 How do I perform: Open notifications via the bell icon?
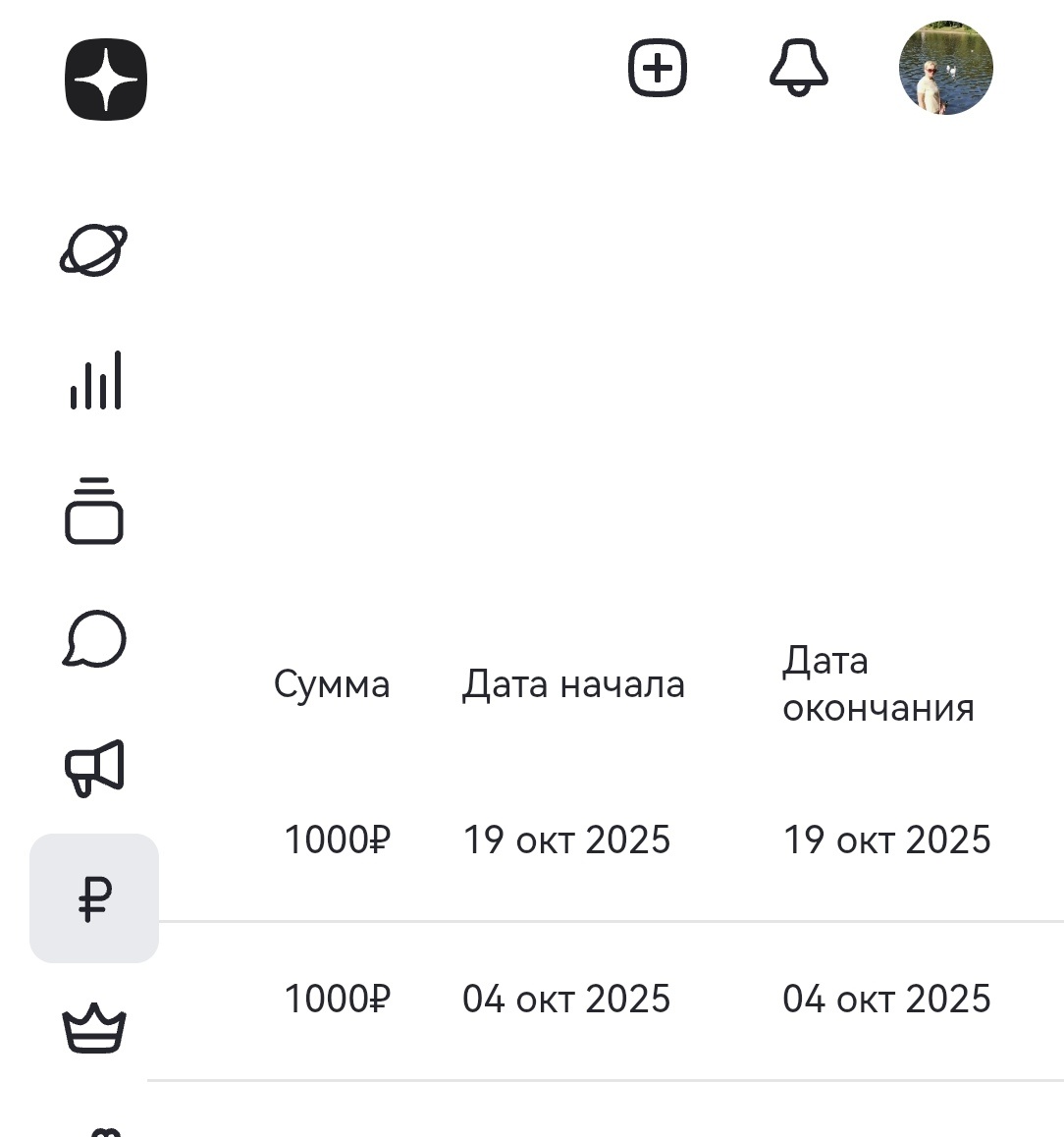coord(799,68)
